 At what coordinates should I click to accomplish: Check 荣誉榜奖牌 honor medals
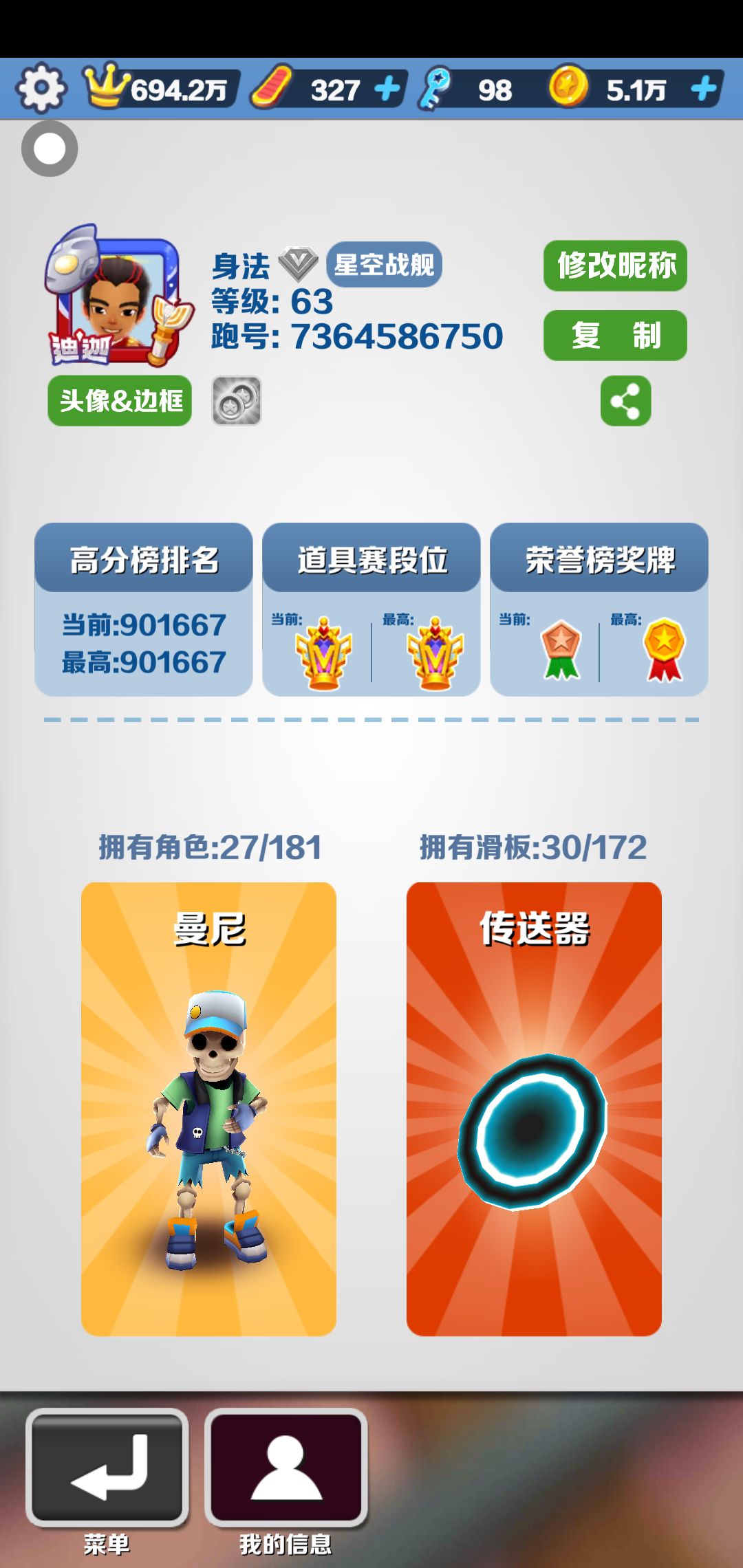coord(599,609)
